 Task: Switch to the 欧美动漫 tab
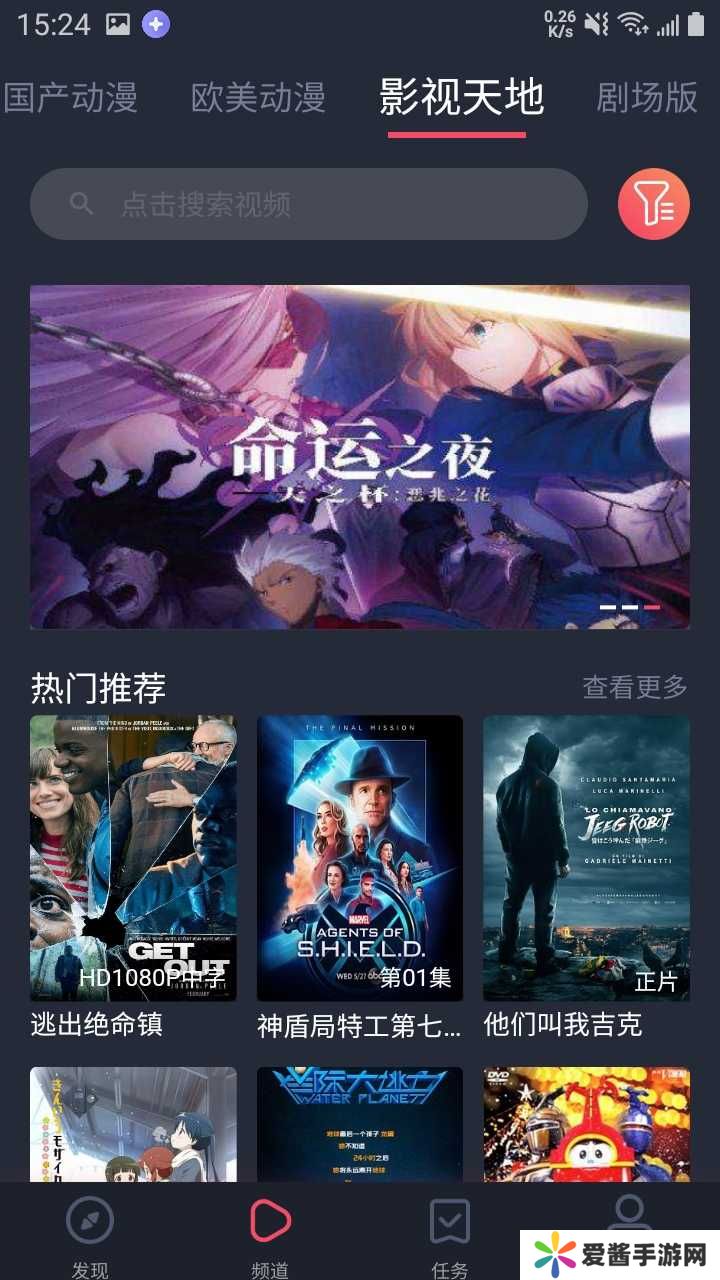click(x=258, y=98)
